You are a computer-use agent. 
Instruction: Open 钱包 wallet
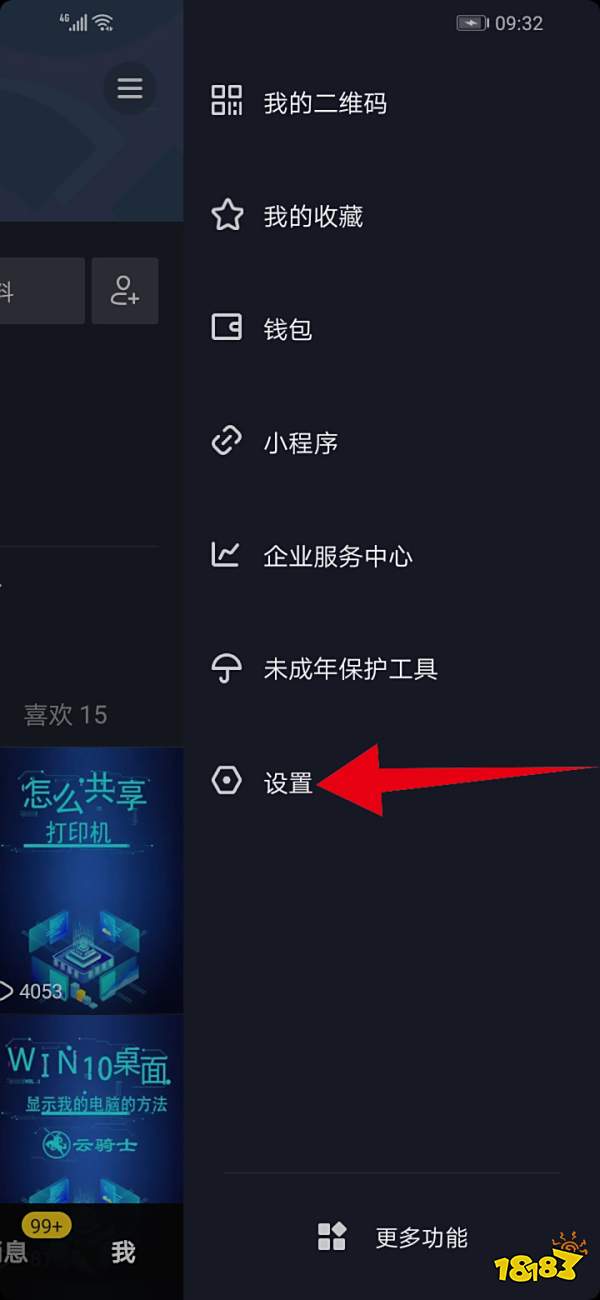click(288, 328)
